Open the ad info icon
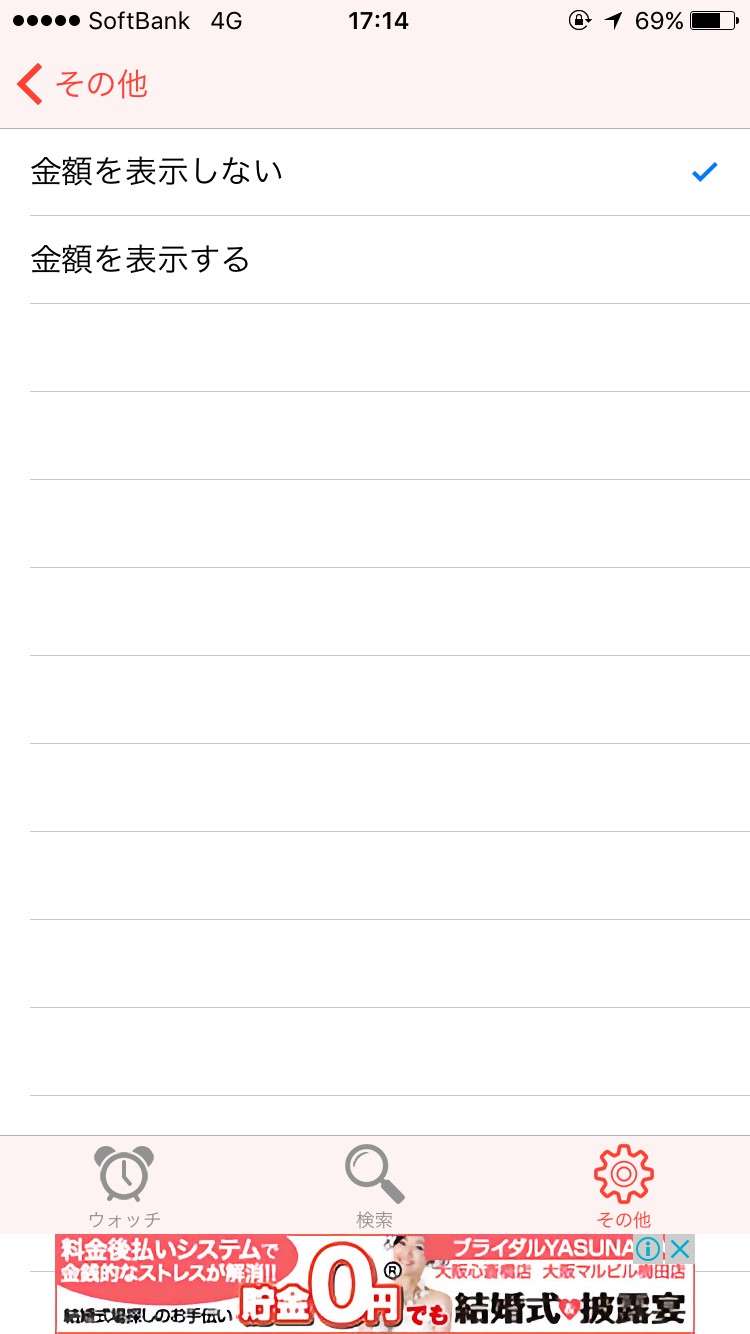The width and height of the screenshot is (750, 1334). (x=648, y=1249)
